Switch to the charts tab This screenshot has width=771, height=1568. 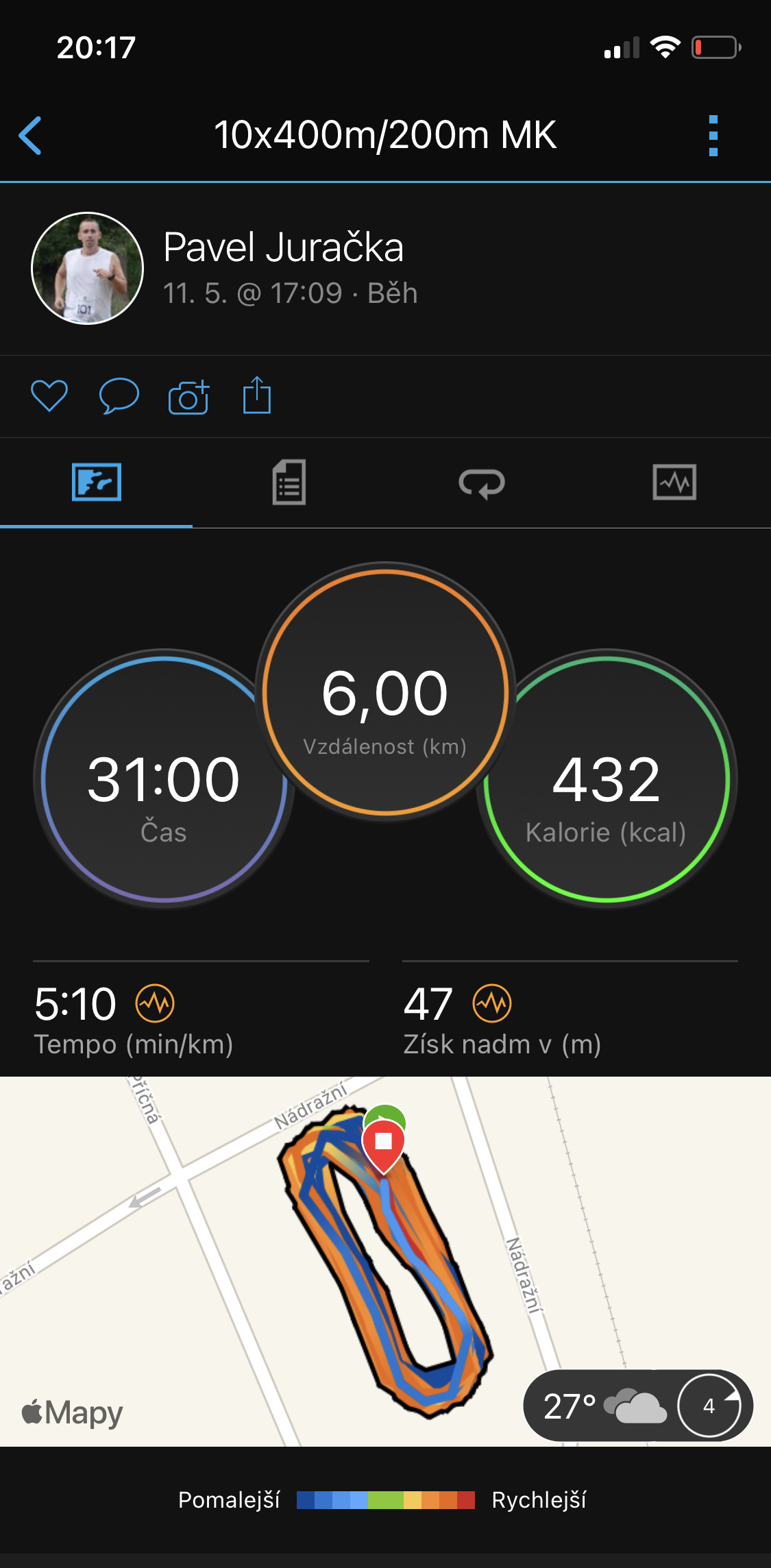(x=674, y=482)
